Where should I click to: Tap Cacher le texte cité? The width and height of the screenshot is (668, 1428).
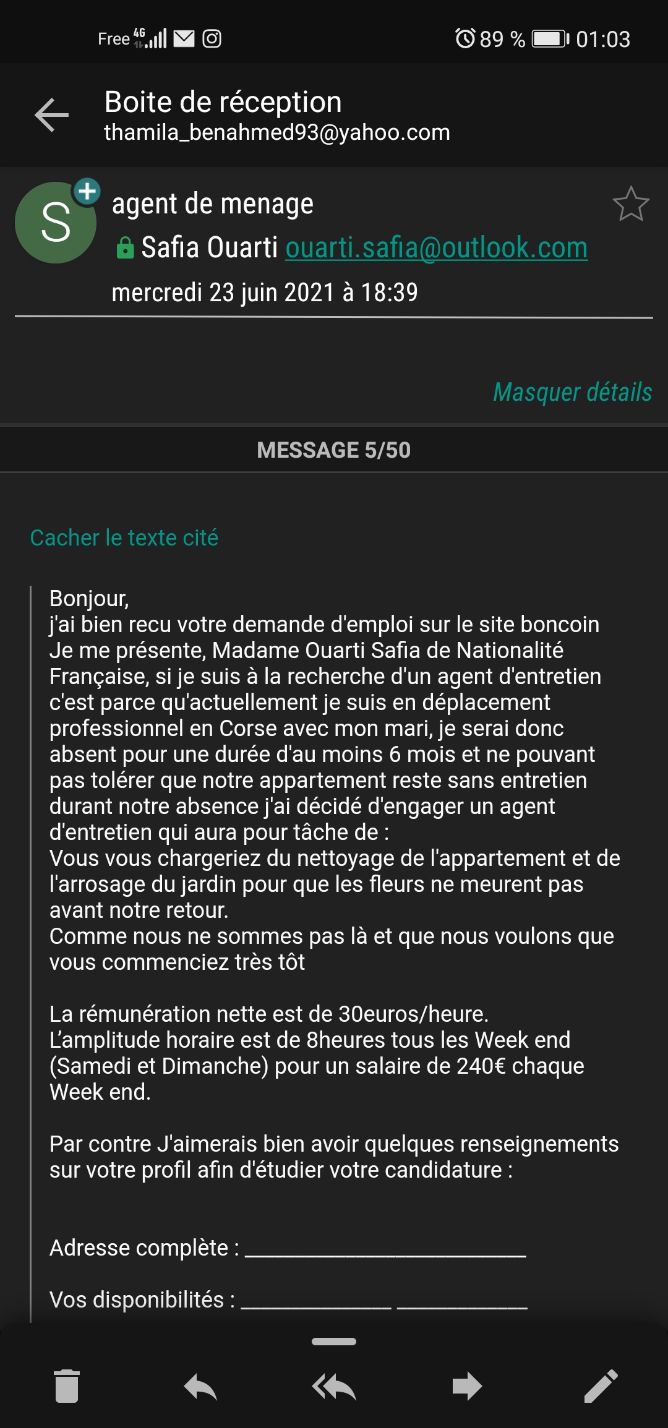click(124, 538)
